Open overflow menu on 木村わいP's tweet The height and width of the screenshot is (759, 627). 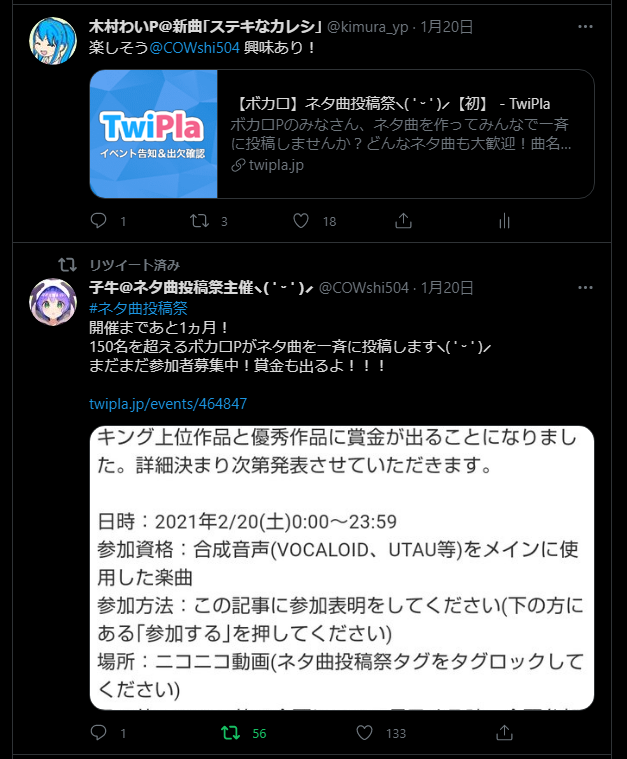585,27
